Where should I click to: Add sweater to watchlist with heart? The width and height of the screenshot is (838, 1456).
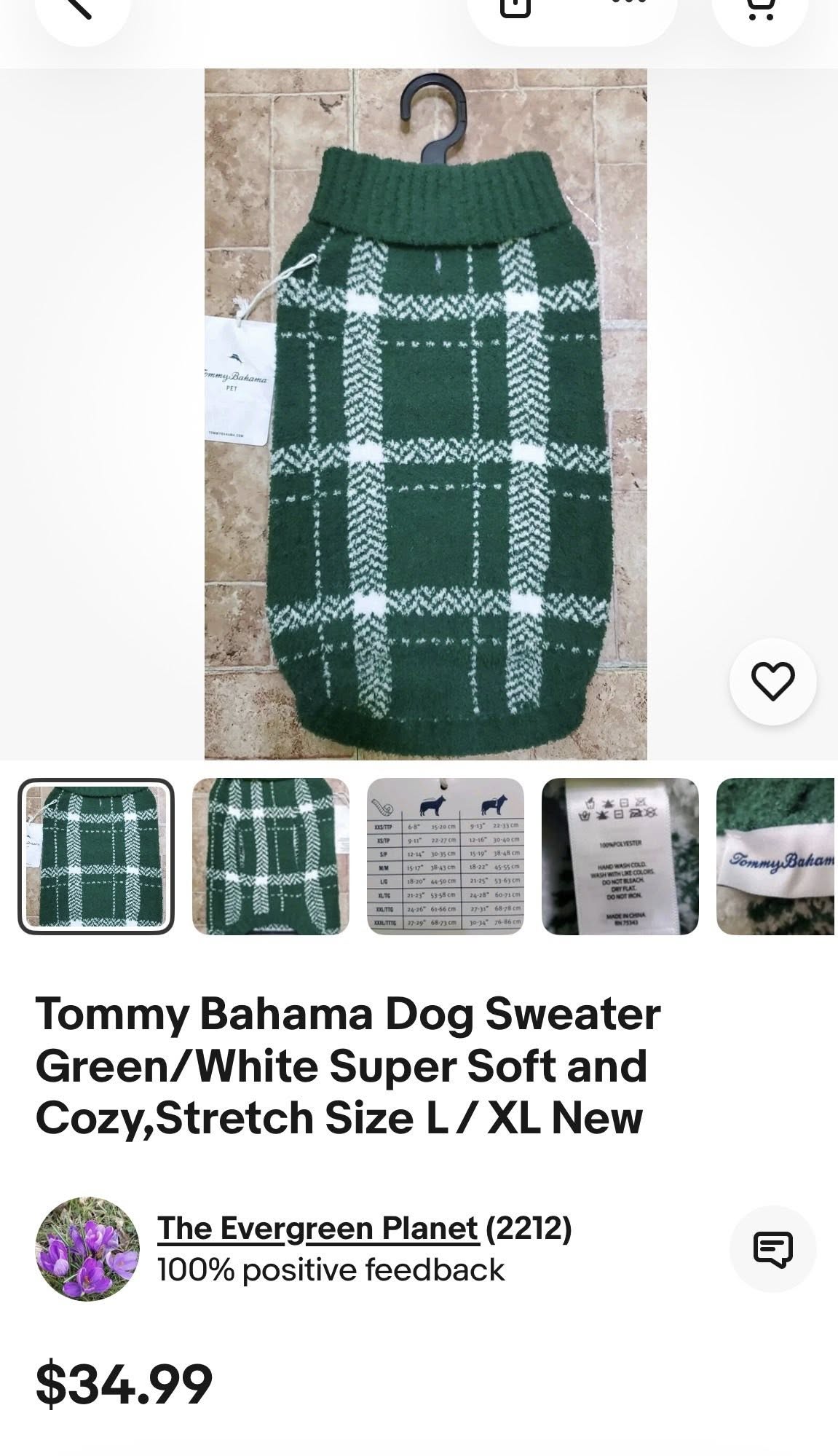772,682
